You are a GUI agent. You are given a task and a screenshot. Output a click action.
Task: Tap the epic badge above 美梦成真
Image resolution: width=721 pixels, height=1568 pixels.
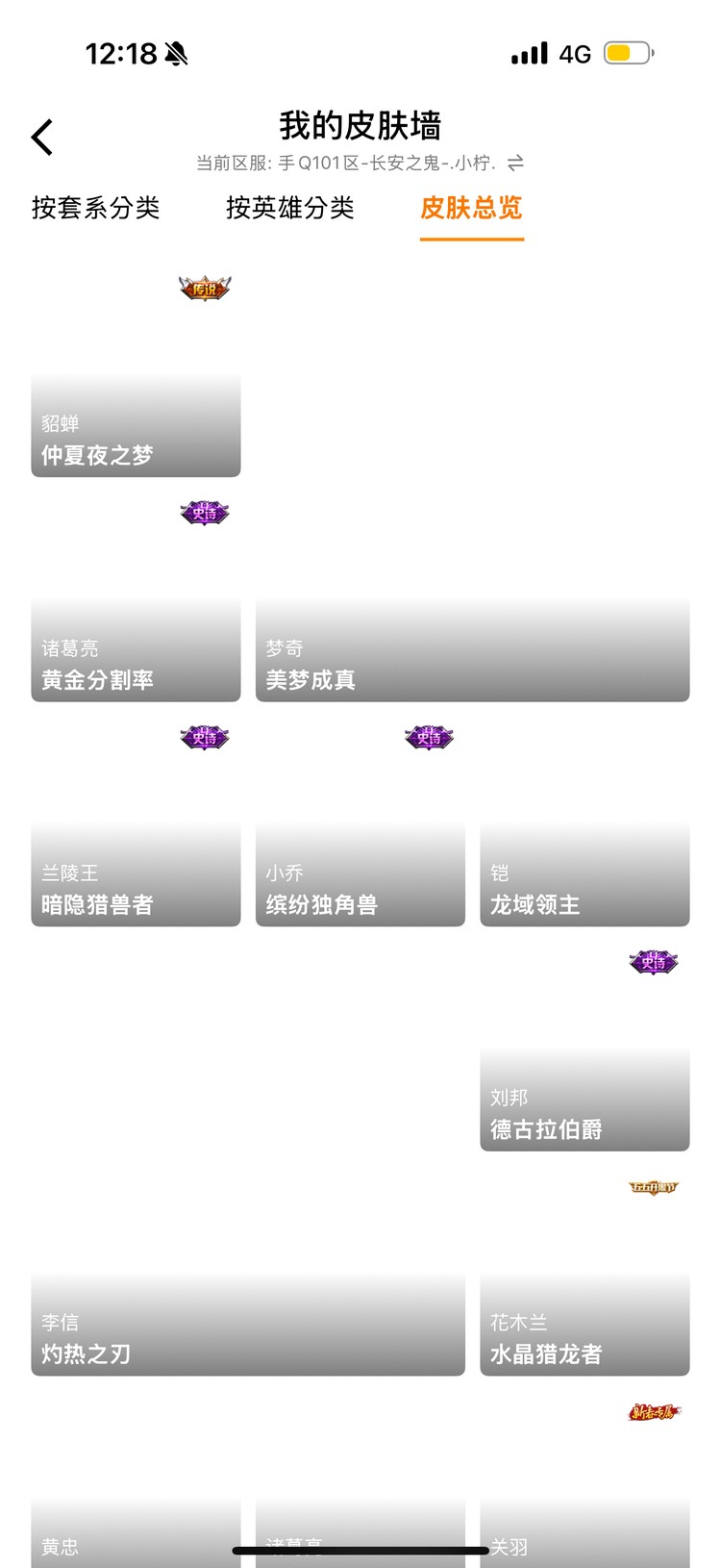[x=429, y=737]
